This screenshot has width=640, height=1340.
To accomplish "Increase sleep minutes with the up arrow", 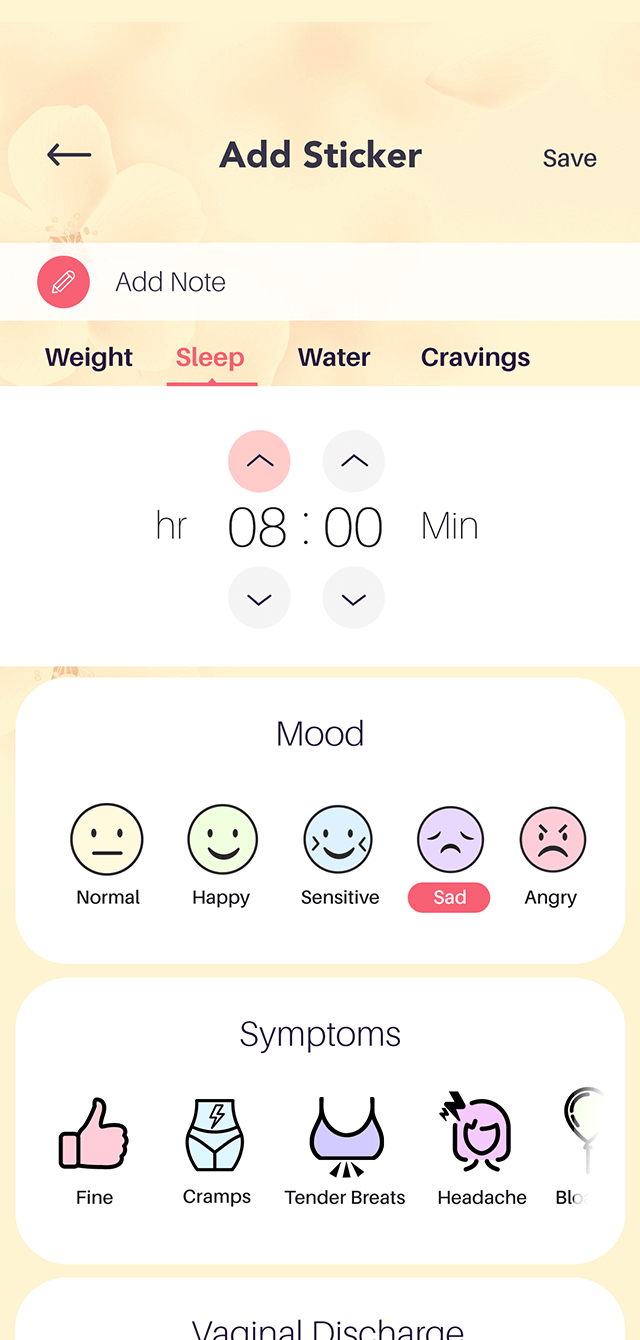I will [354, 461].
